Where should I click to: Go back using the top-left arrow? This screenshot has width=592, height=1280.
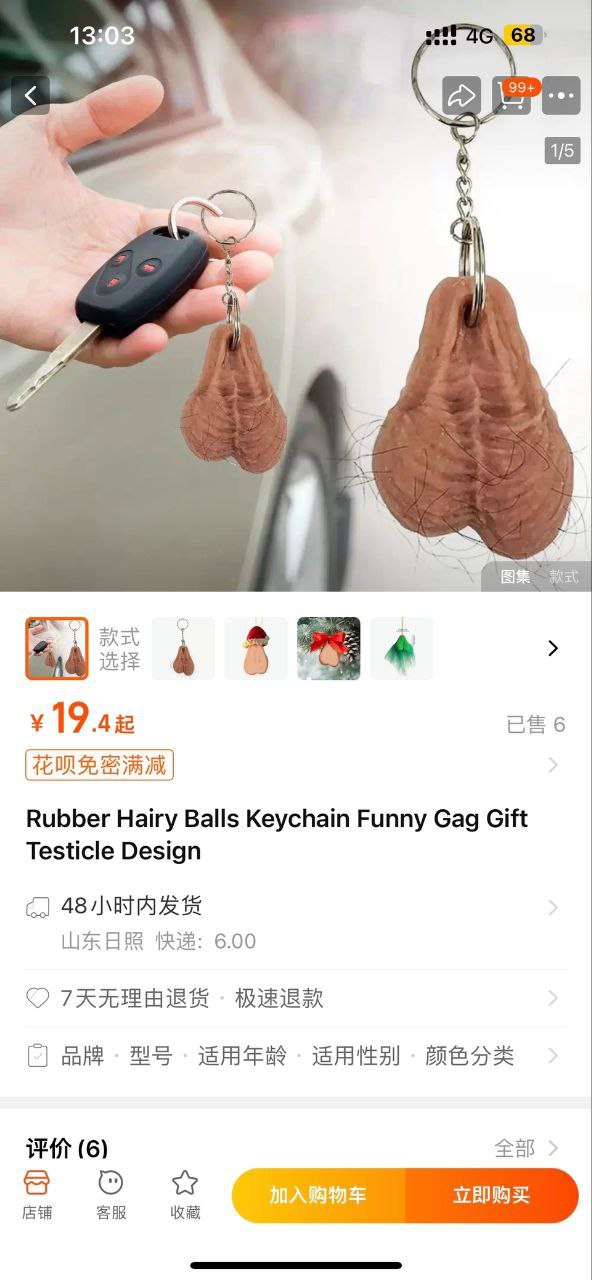click(x=31, y=96)
